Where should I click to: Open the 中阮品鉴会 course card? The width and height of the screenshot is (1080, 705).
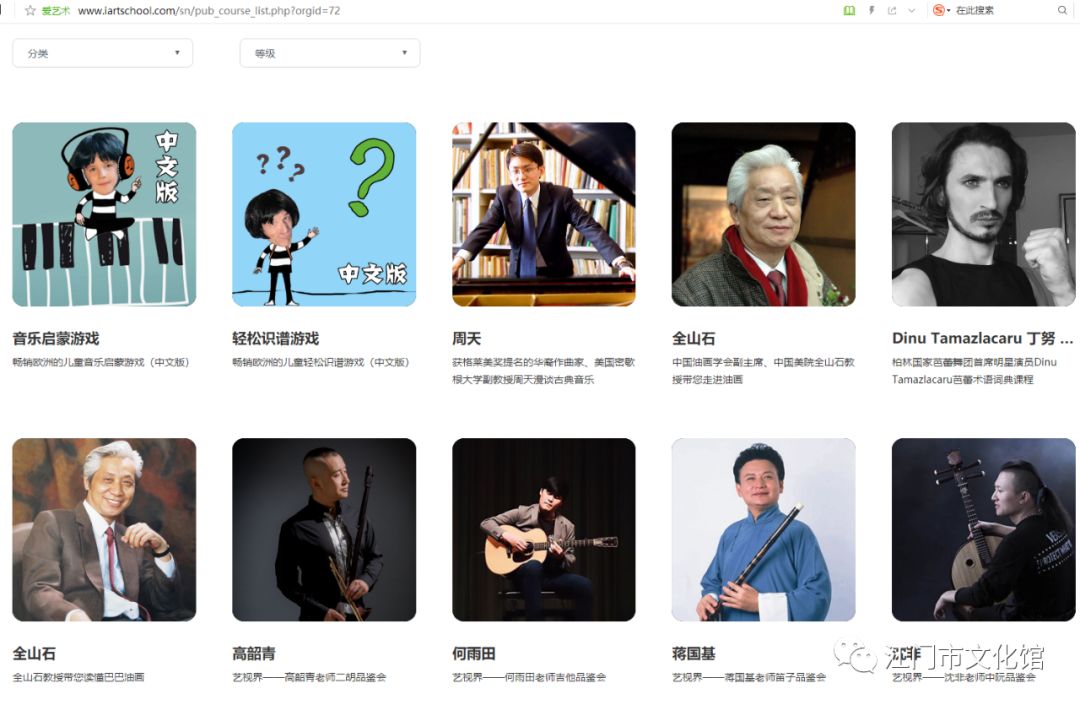(983, 529)
